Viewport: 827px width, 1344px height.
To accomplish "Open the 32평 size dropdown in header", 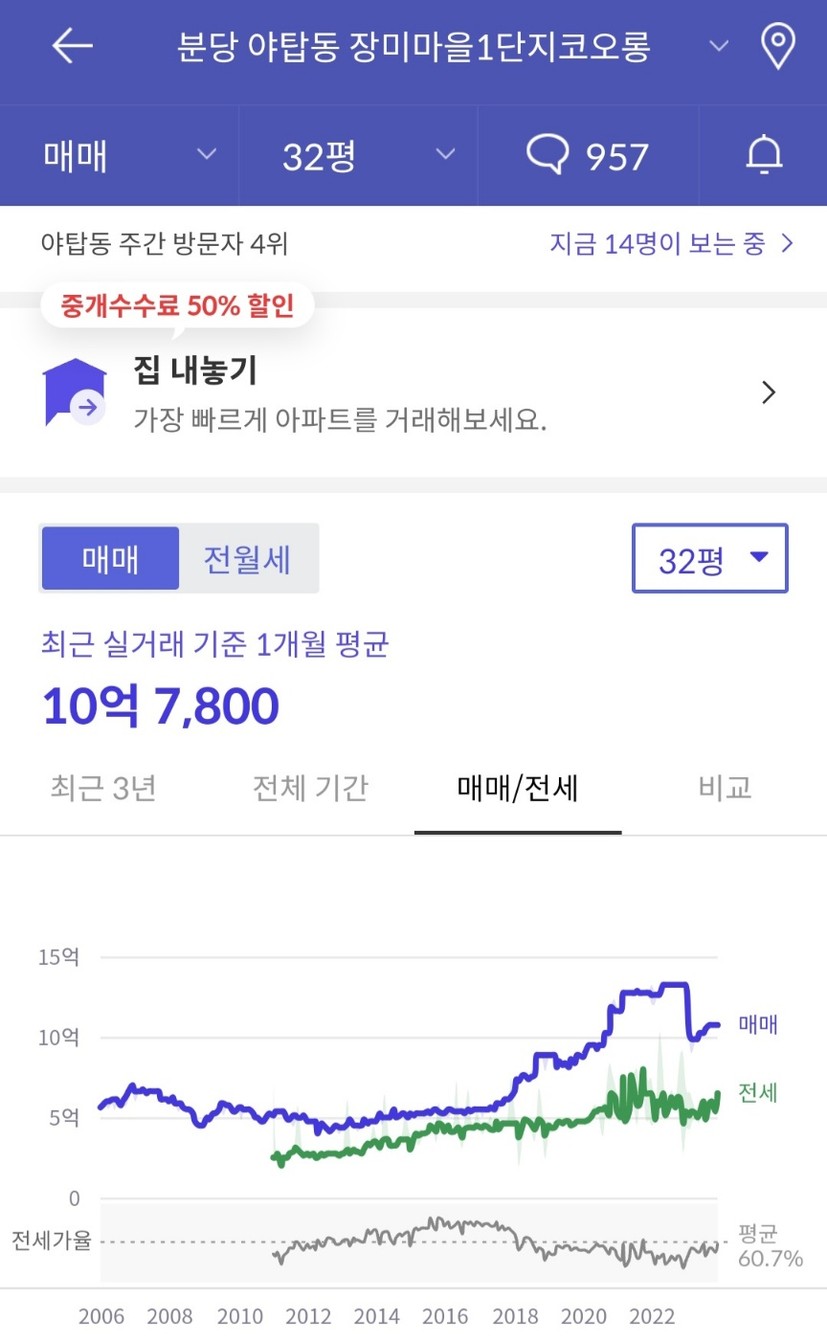I will click(x=358, y=156).
